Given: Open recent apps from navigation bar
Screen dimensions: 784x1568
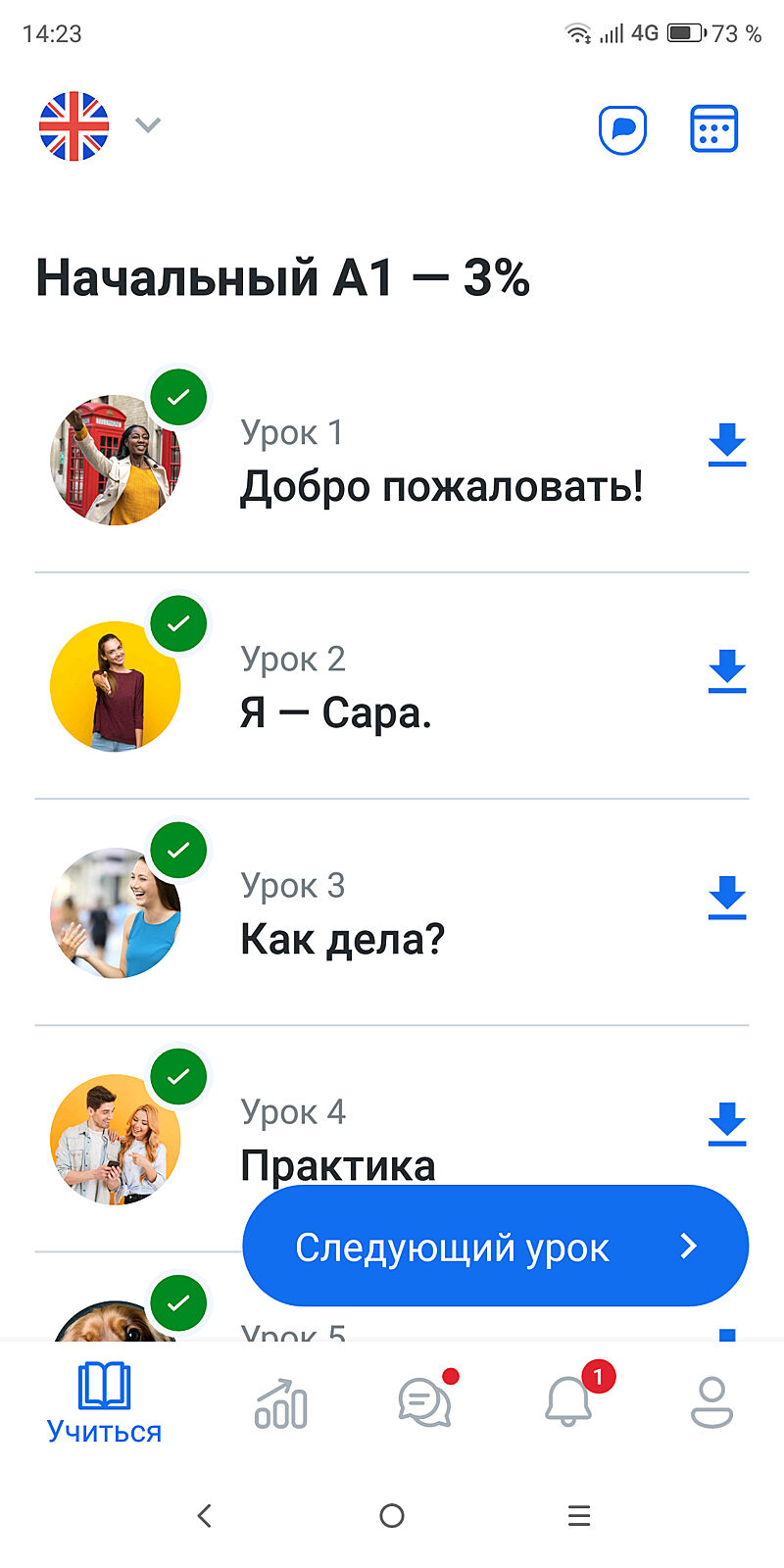Looking at the screenshot, I should [x=579, y=1516].
